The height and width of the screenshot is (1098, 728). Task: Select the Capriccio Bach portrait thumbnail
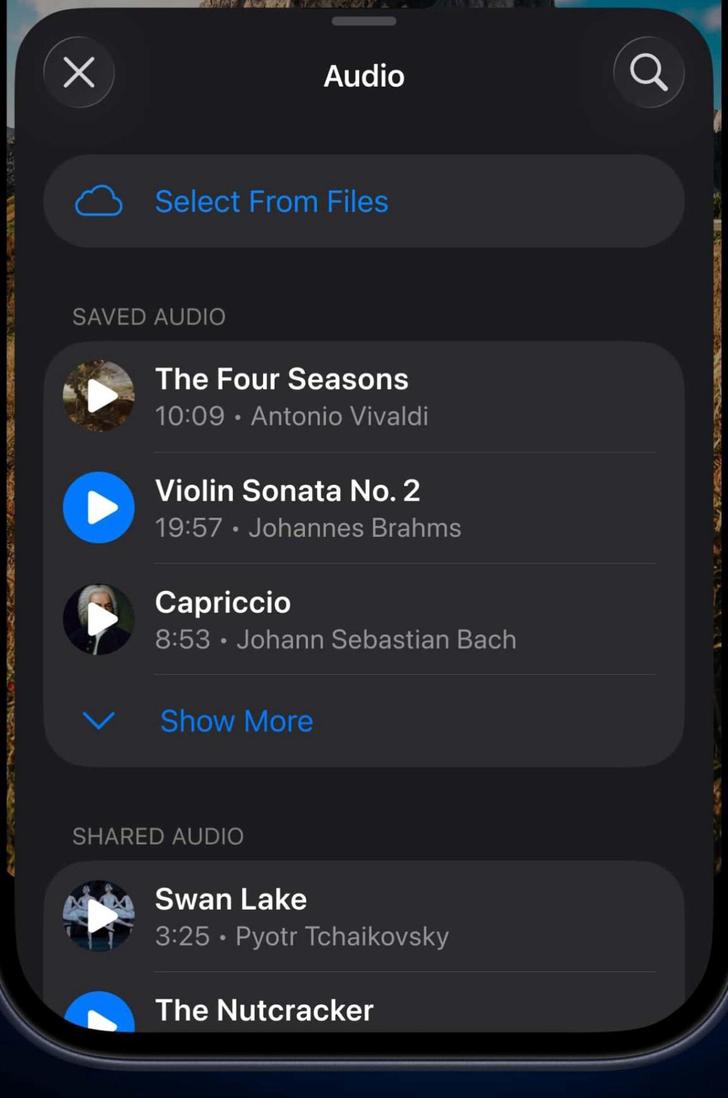[98, 619]
